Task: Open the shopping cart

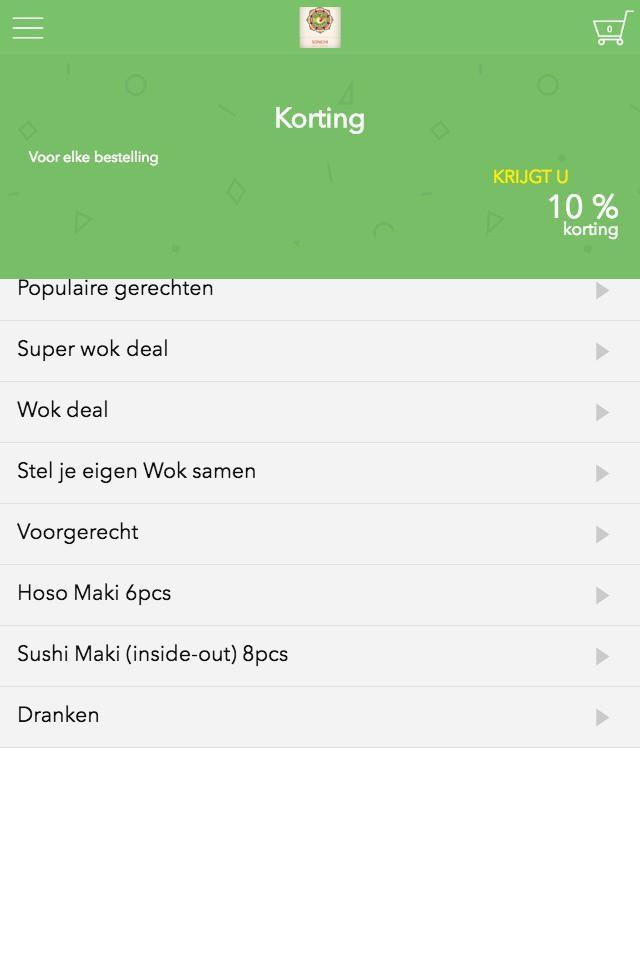Action: point(610,29)
